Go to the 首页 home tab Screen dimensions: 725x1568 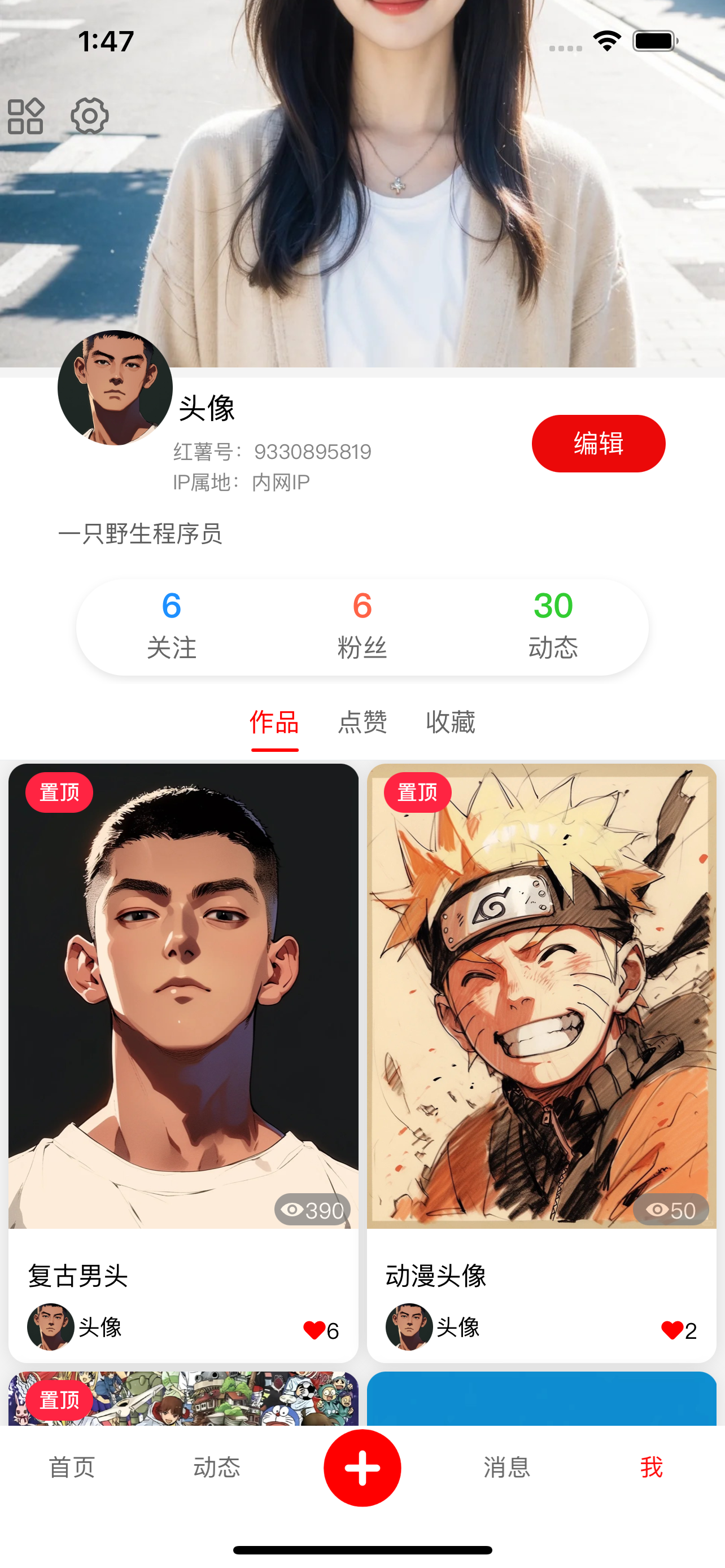(x=72, y=1468)
